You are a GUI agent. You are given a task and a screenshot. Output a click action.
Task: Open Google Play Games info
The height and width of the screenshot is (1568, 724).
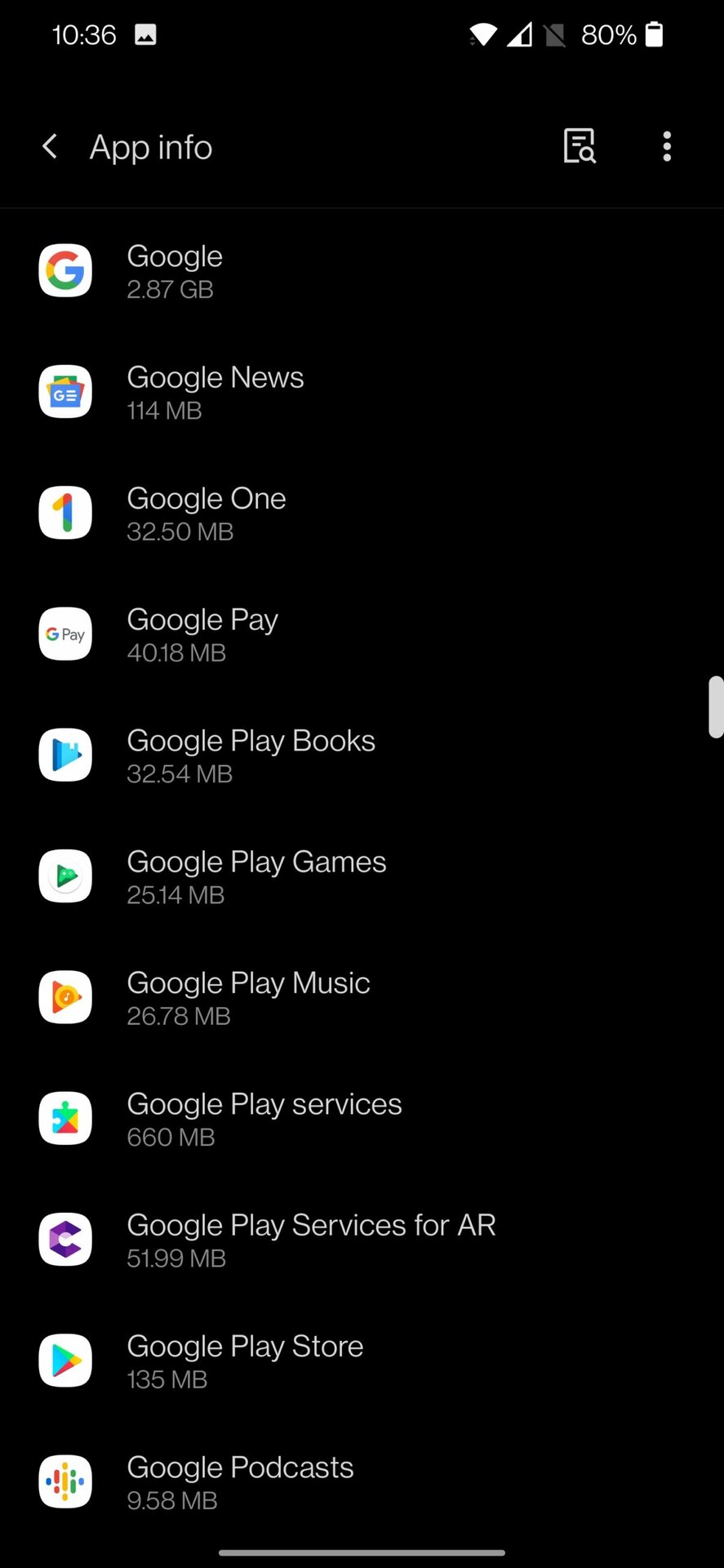tap(256, 876)
